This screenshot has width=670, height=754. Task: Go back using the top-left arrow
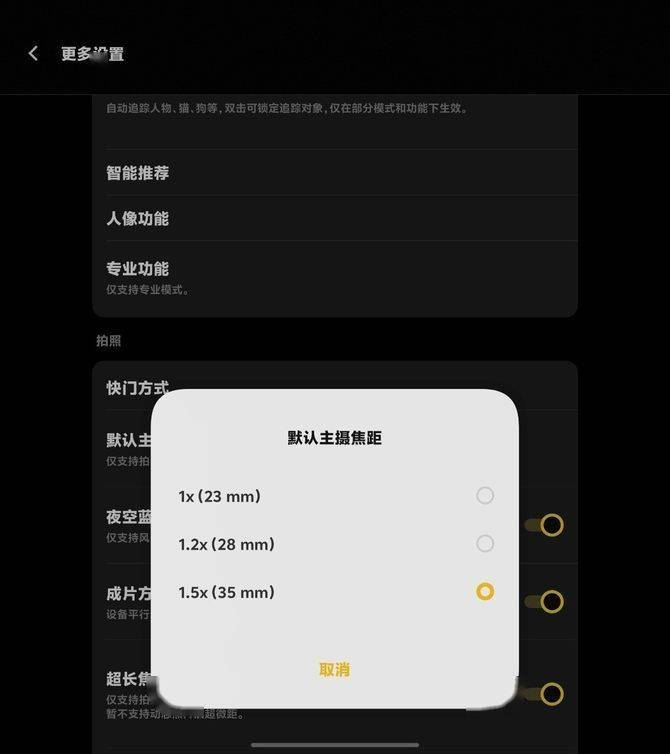(x=33, y=53)
